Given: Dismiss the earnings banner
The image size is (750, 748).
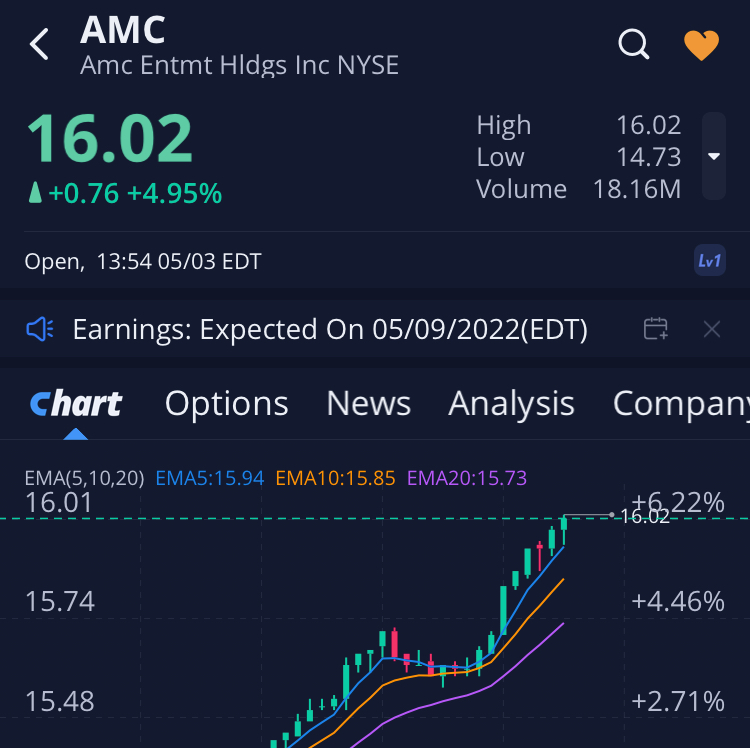Looking at the screenshot, I should (712, 329).
